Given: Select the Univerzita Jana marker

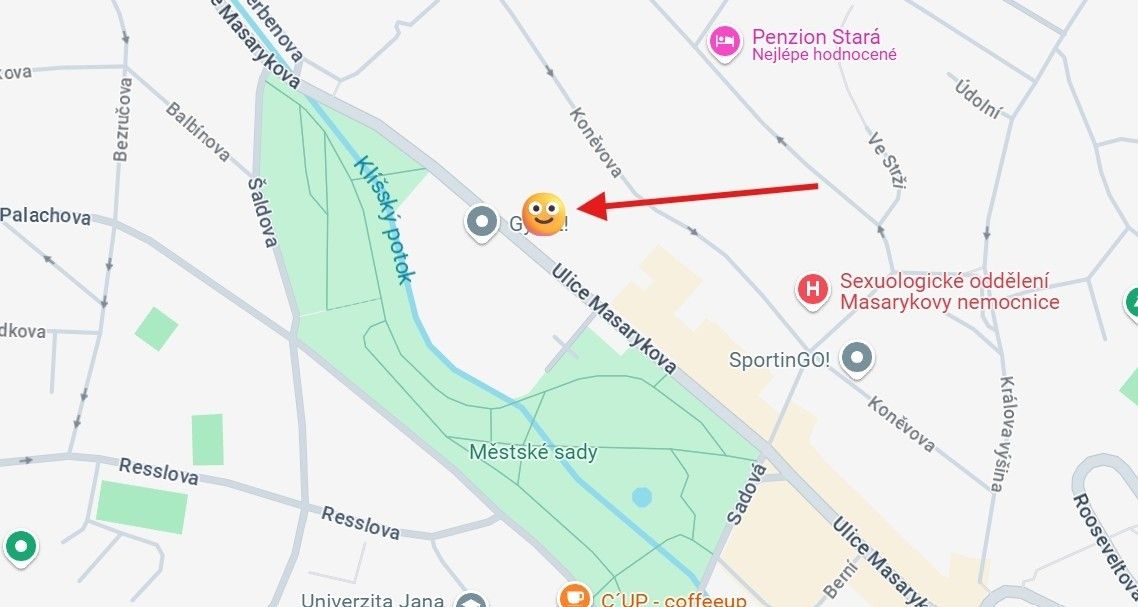Looking at the screenshot, I should coord(470,600).
